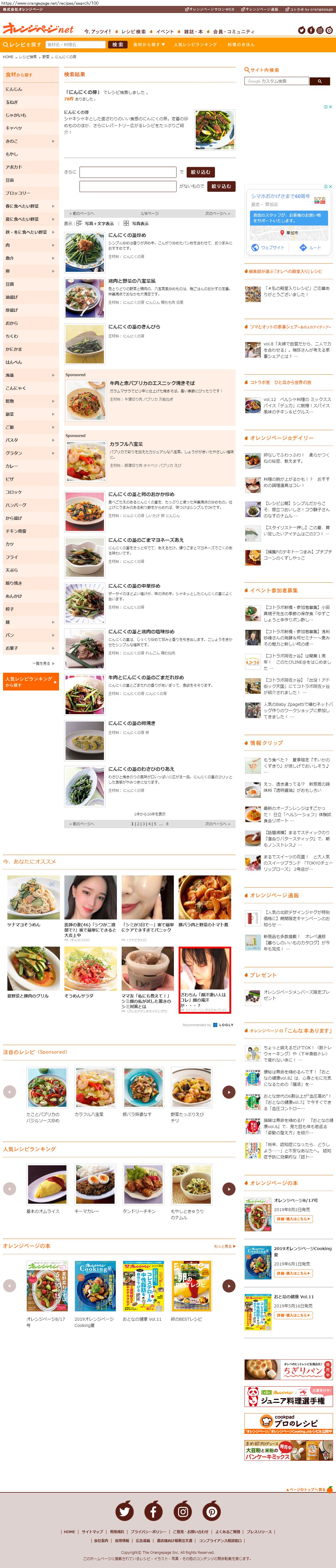Open the 食材から探す dropdown in the orange bar

click(x=149, y=44)
